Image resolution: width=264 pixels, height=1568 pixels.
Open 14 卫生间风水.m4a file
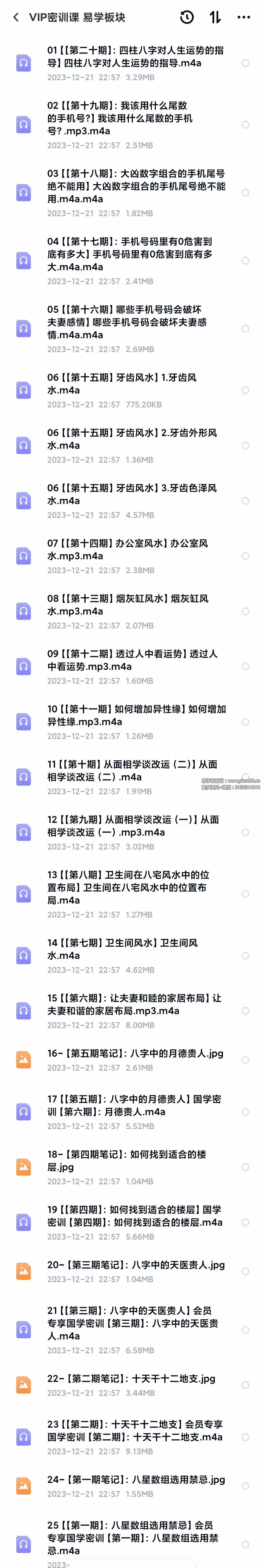(x=122, y=949)
